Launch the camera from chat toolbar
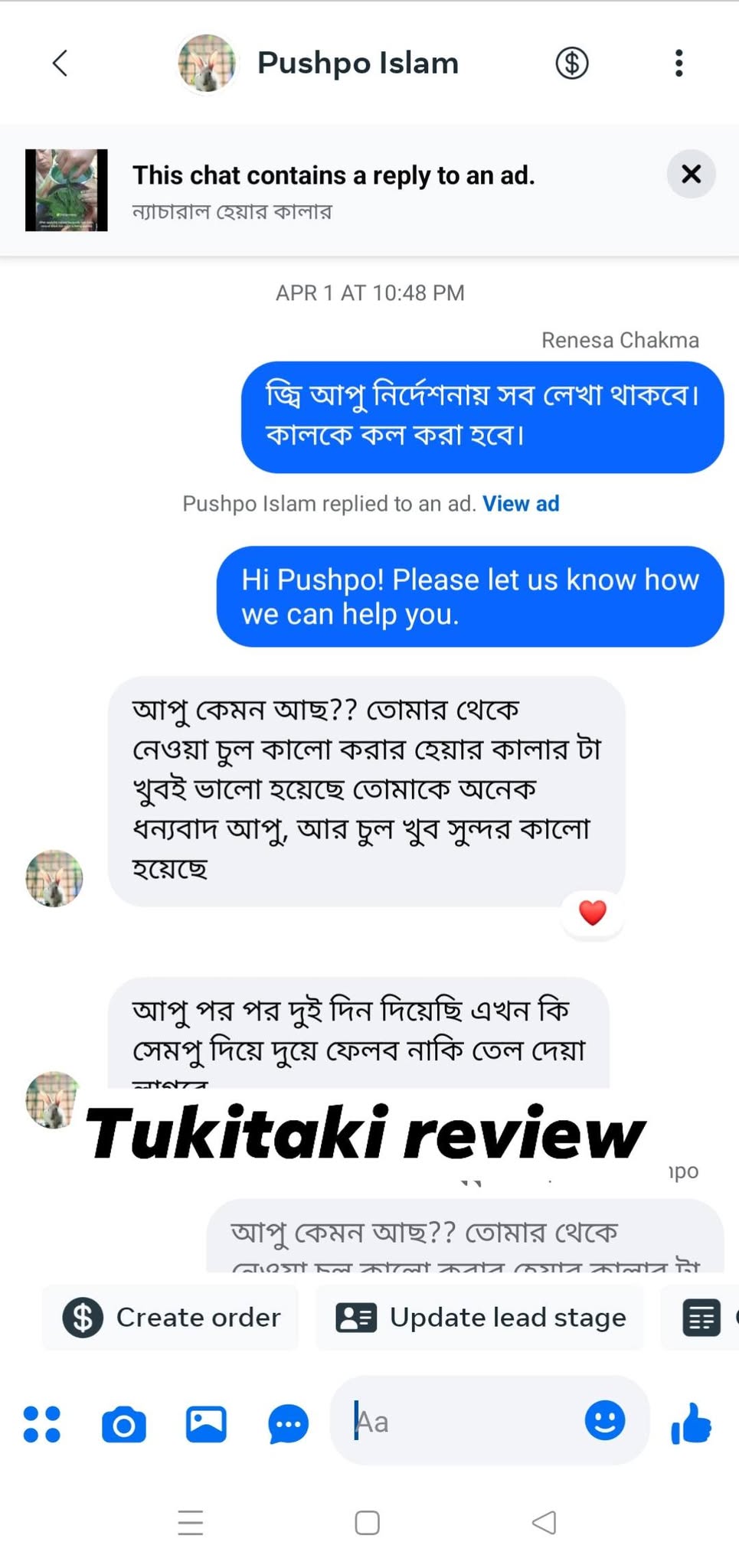Viewport: 739px width, 1568px height. (x=124, y=1424)
